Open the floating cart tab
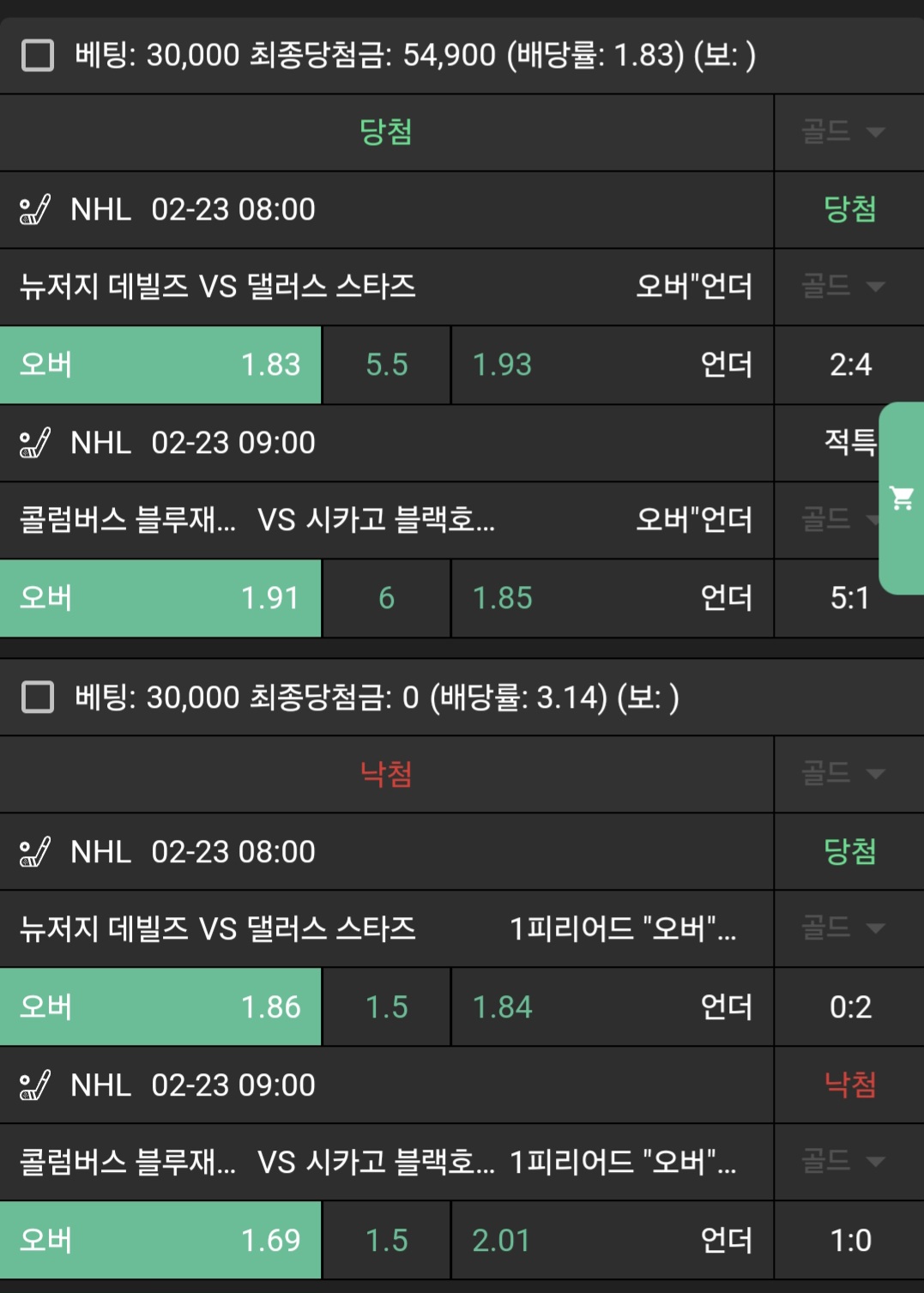 click(902, 498)
